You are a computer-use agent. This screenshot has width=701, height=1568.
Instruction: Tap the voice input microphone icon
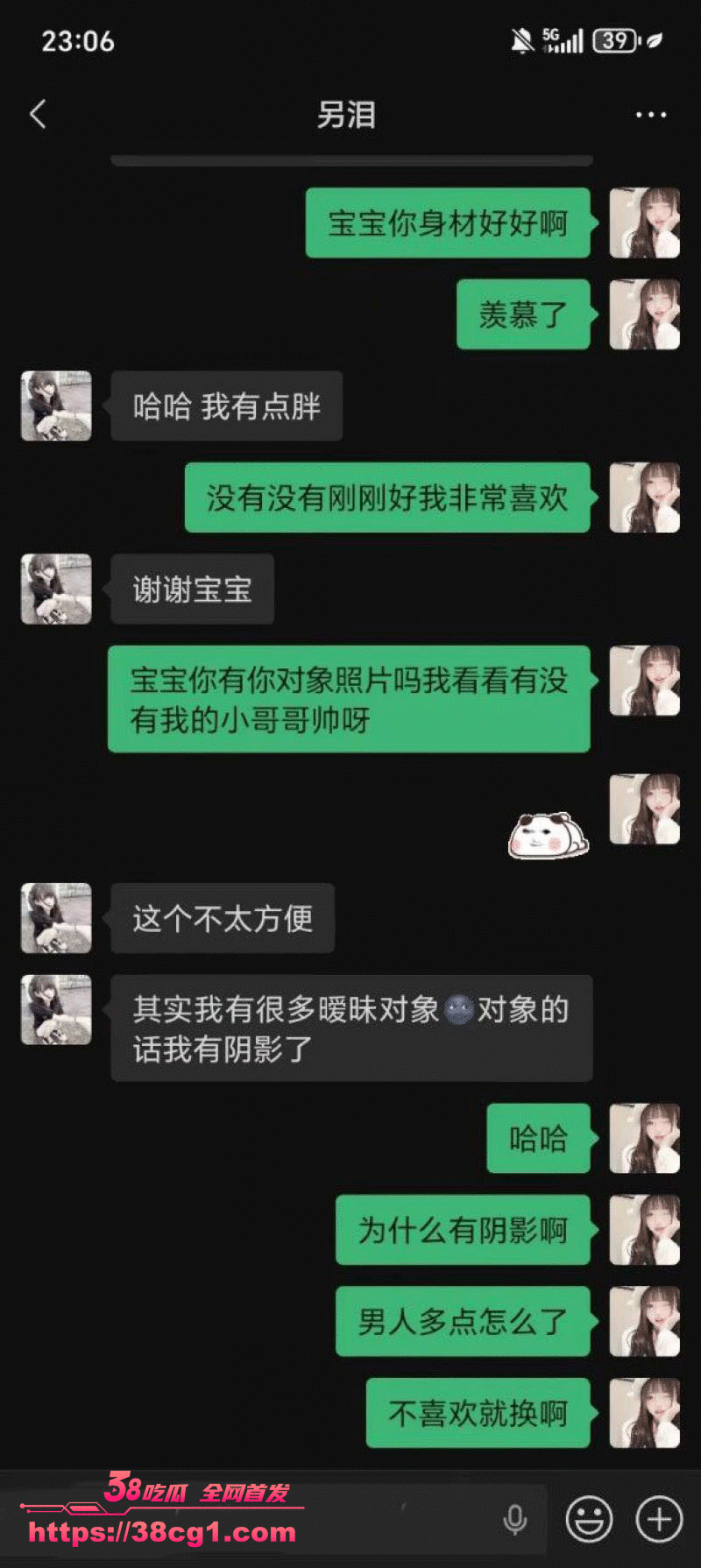515,1520
